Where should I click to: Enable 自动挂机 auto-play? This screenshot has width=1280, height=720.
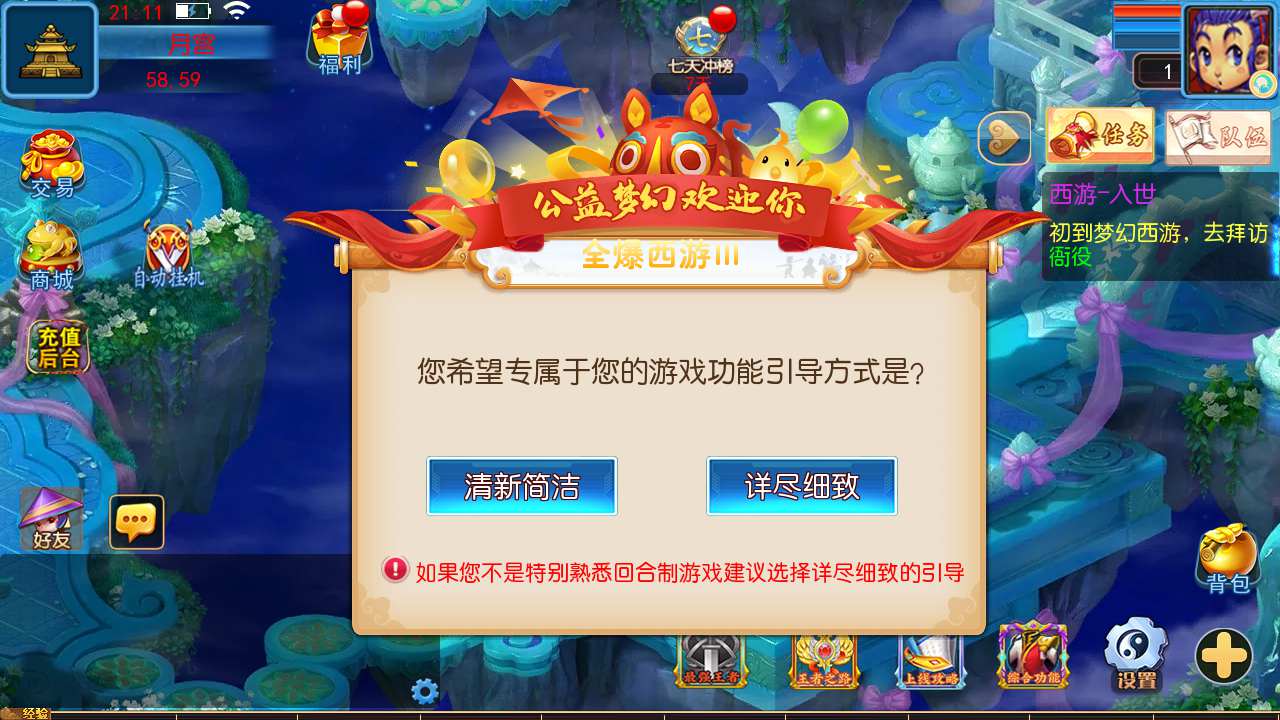pos(168,255)
